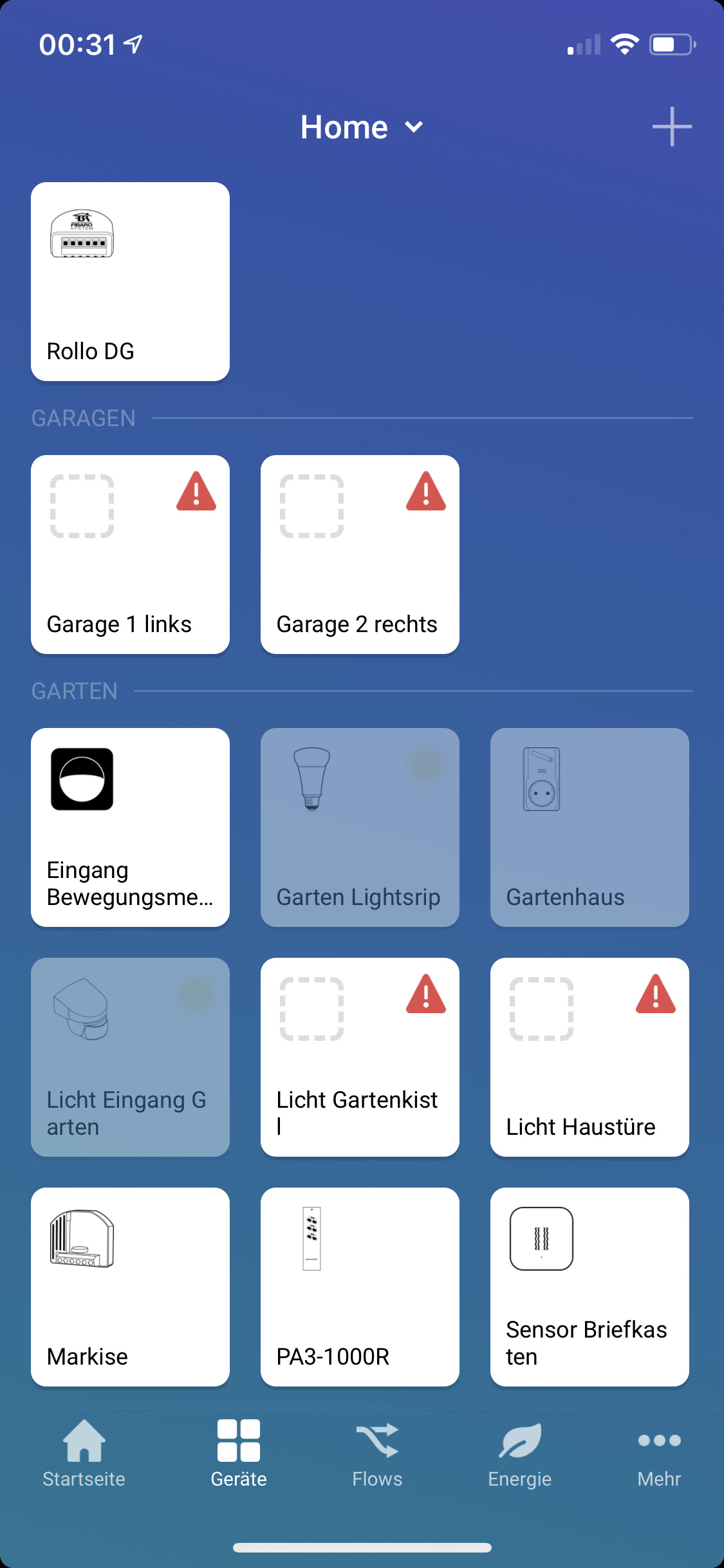Image resolution: width=724 pixels, height=1568 pixels.
Task: Toggle the Garten Lightsrip light
Action: pyautogui.click(x=360, y=827)
